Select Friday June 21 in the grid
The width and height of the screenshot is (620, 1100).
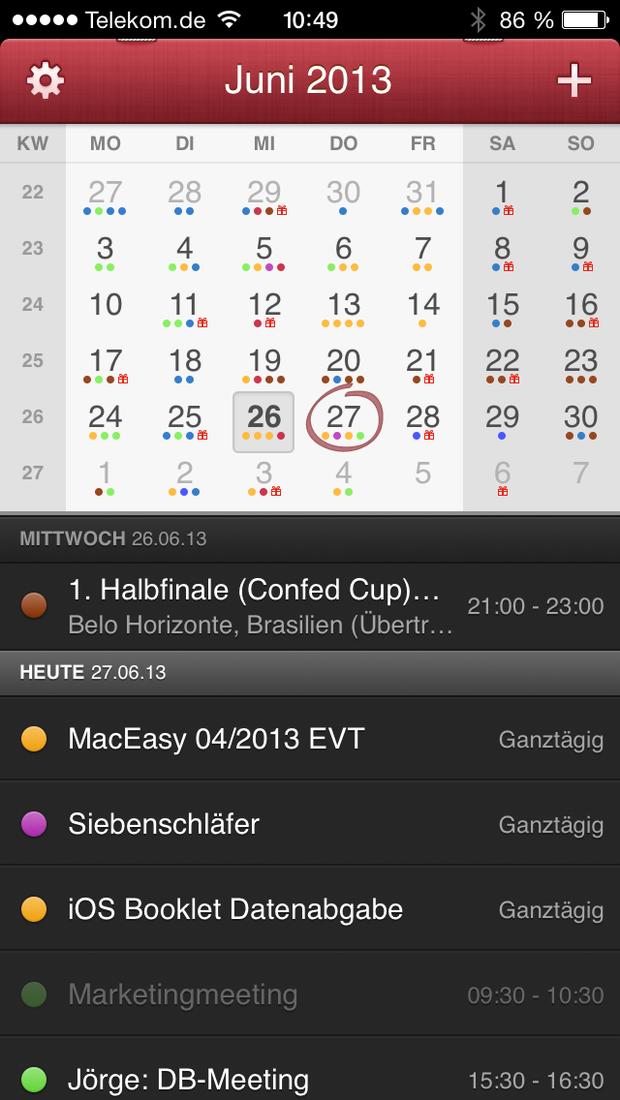pyautogui.click(x=423, y=365)
